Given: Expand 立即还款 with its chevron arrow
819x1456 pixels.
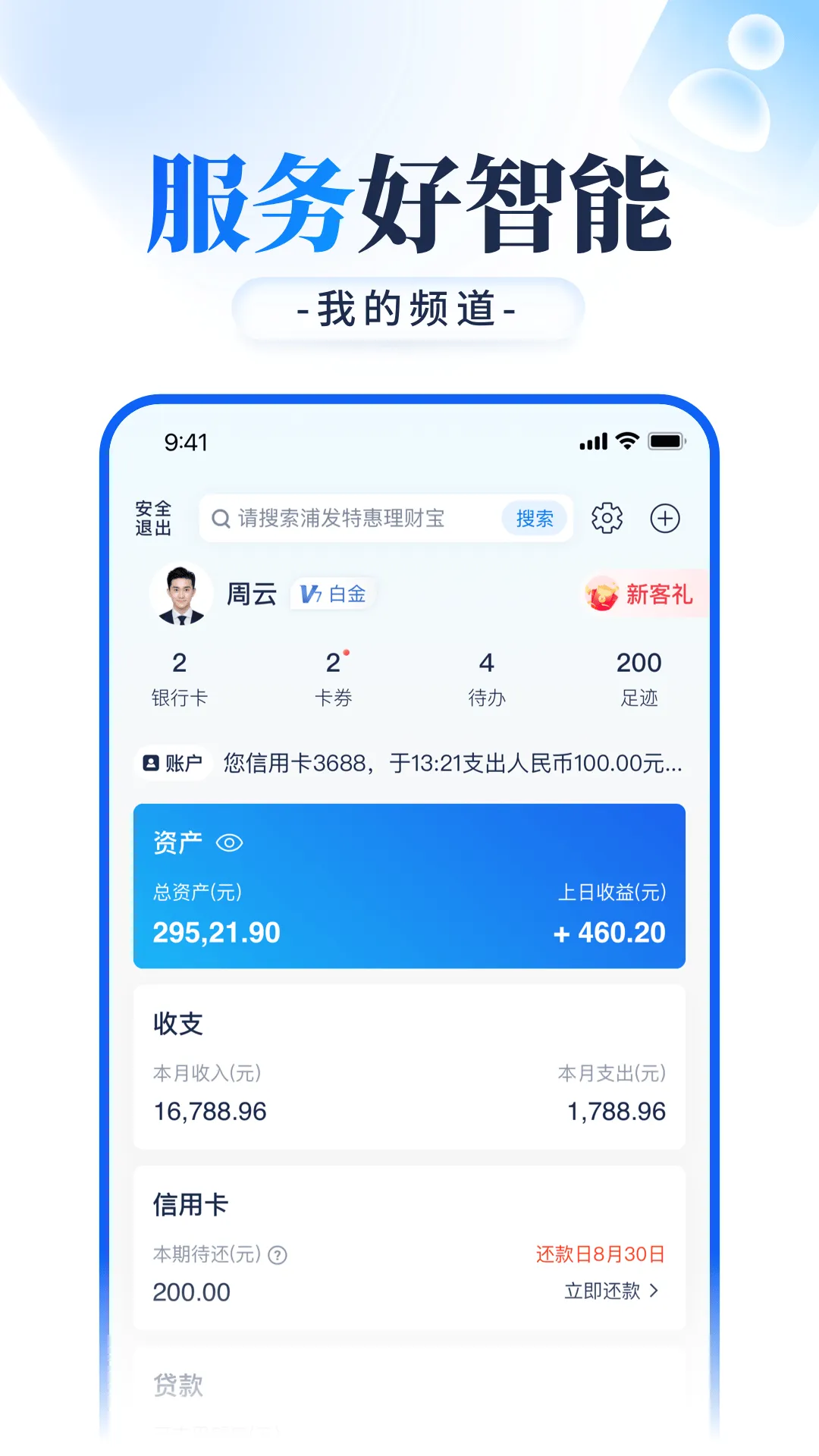Looking at the screenshot, I should tap(658, 1291).
